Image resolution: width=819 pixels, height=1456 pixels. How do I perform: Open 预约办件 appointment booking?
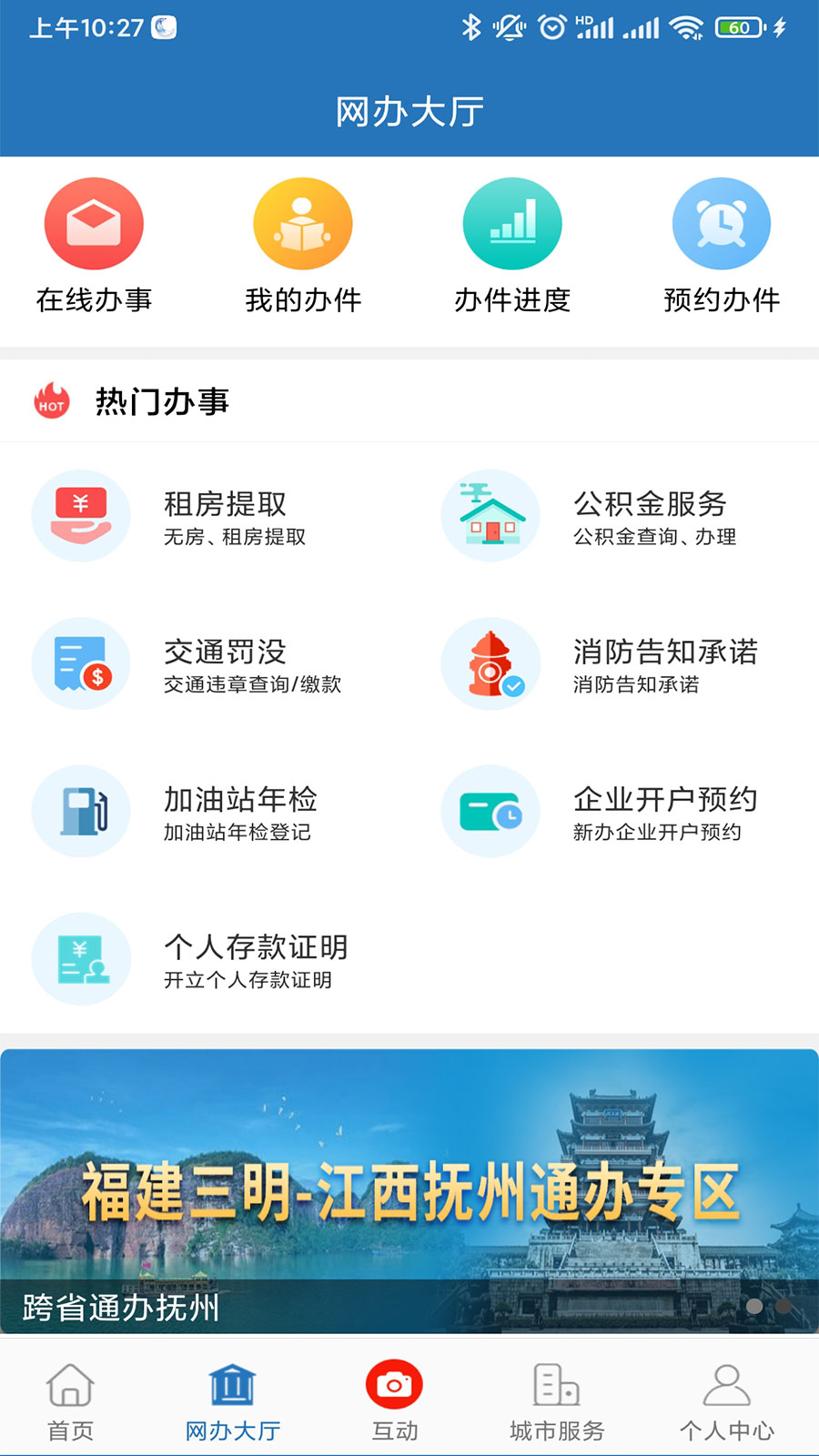point(722,246)
